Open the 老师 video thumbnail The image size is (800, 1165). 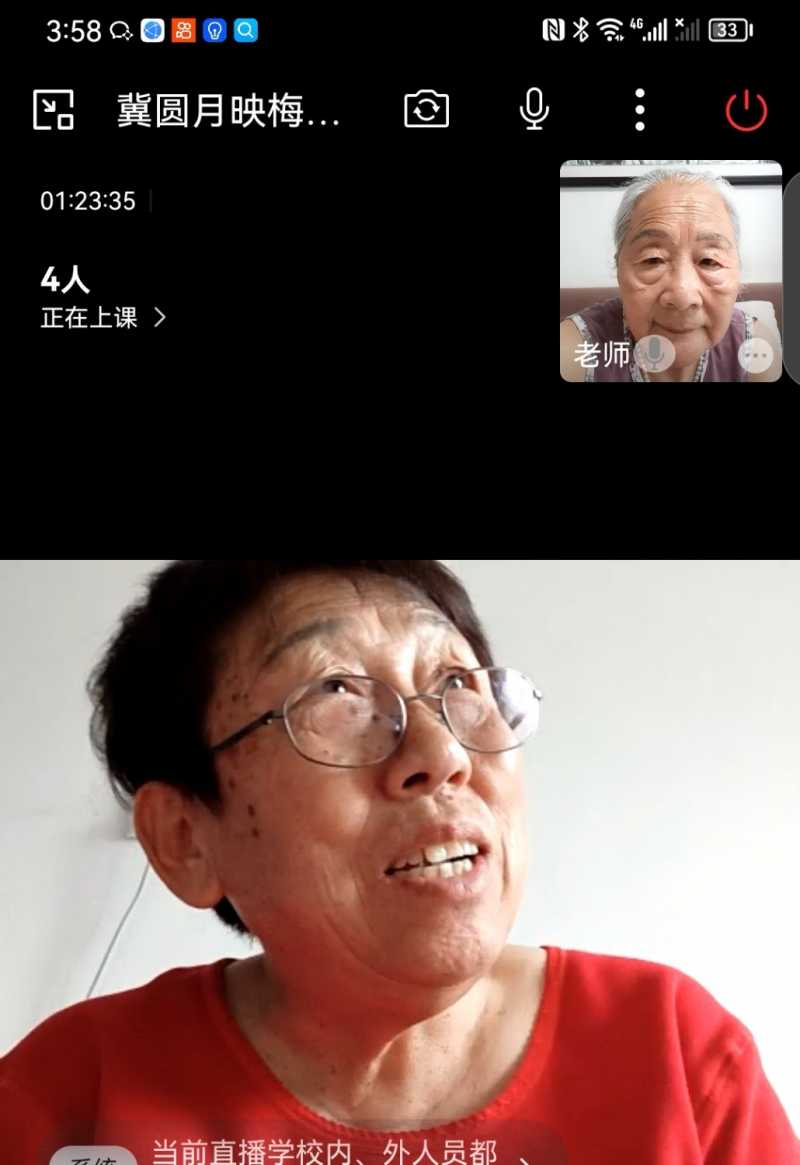(670, 260)
